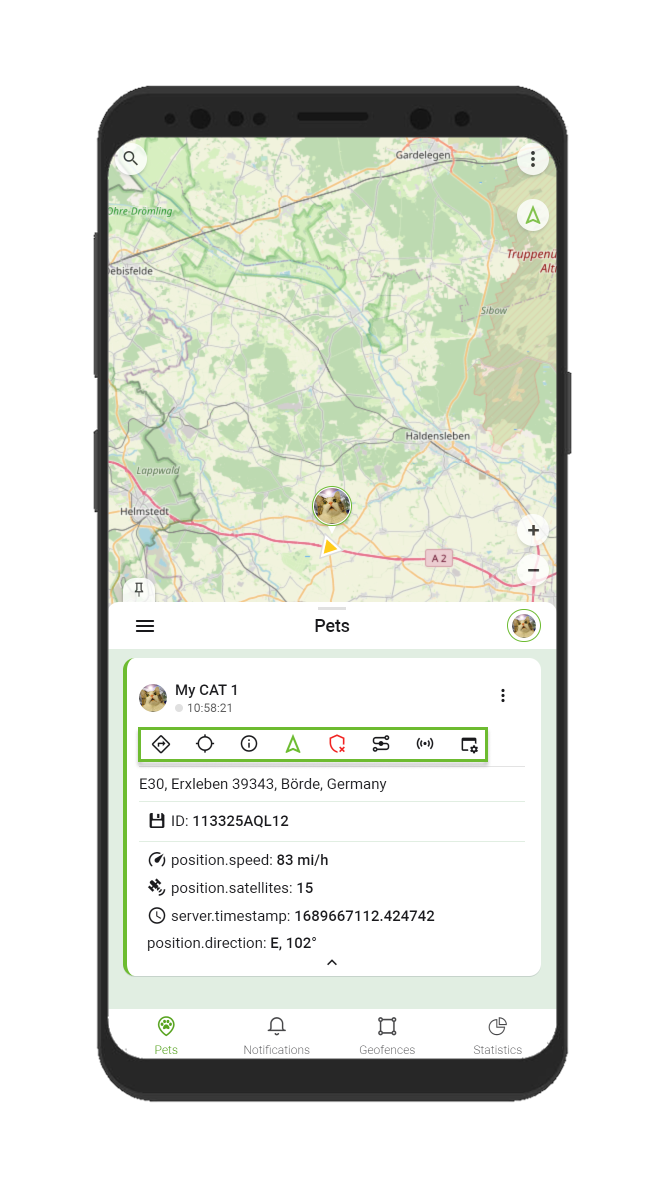Switch to the Statistics tab

497,1035
